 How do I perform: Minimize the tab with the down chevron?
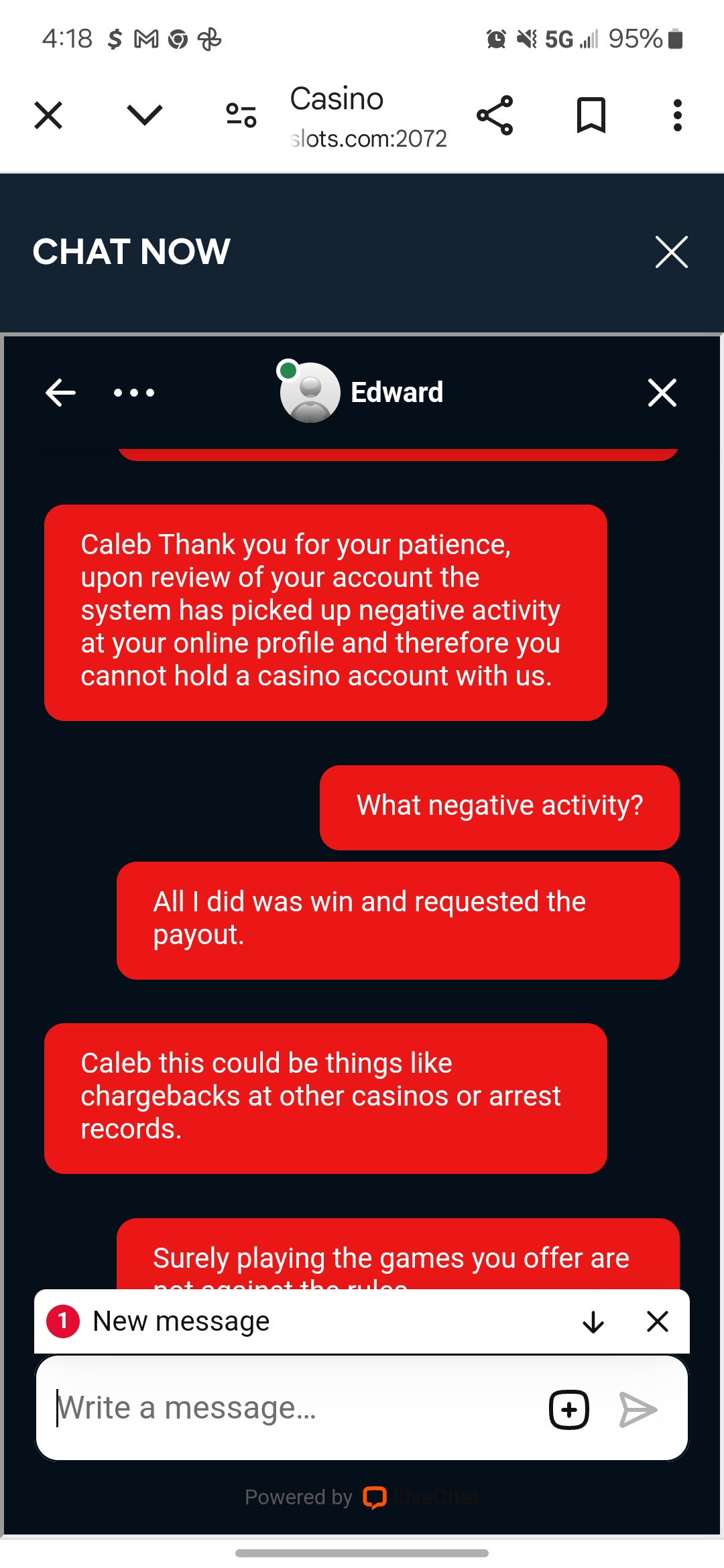tap(145, 115)
